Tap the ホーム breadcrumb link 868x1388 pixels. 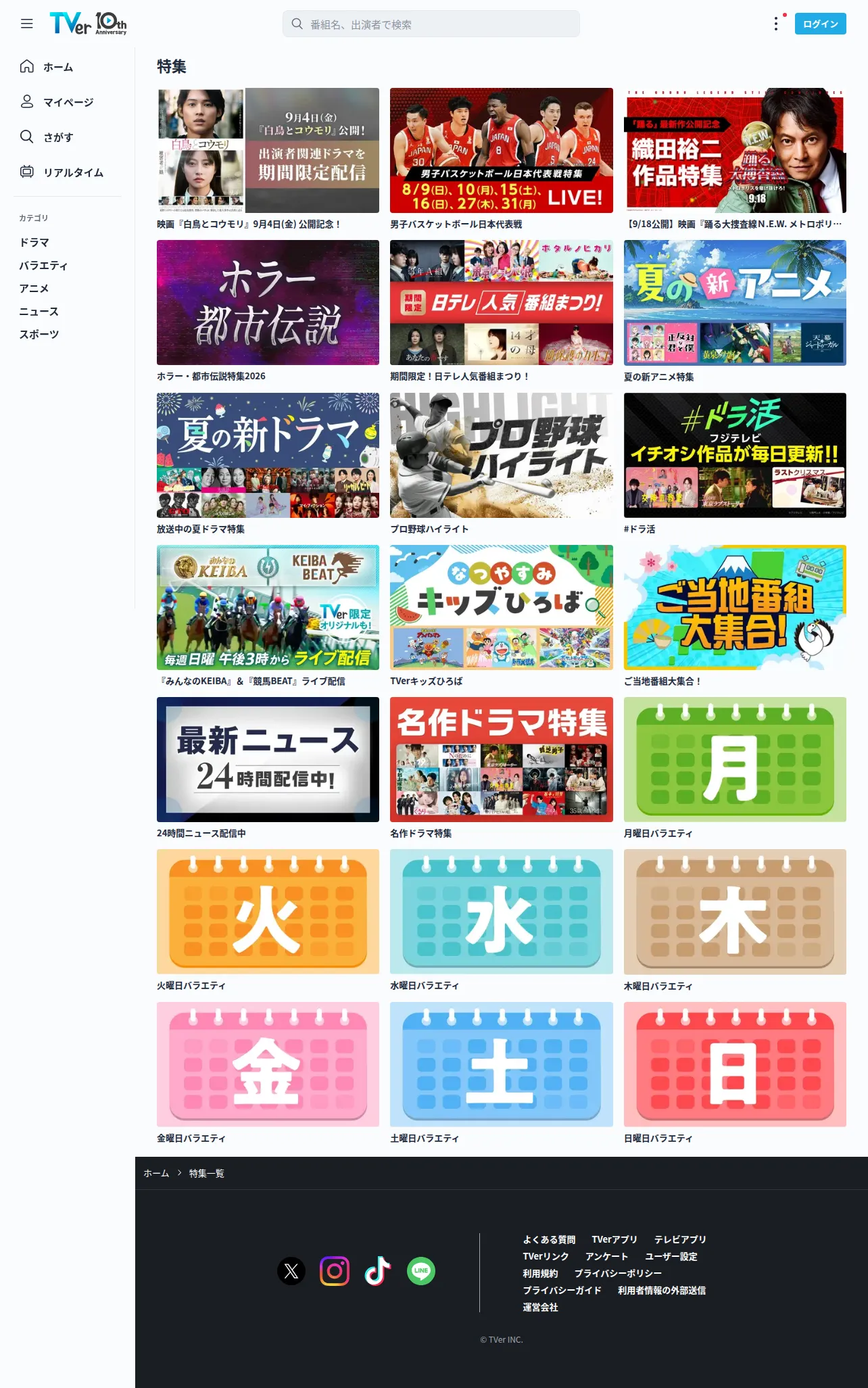click(156, 1173)
